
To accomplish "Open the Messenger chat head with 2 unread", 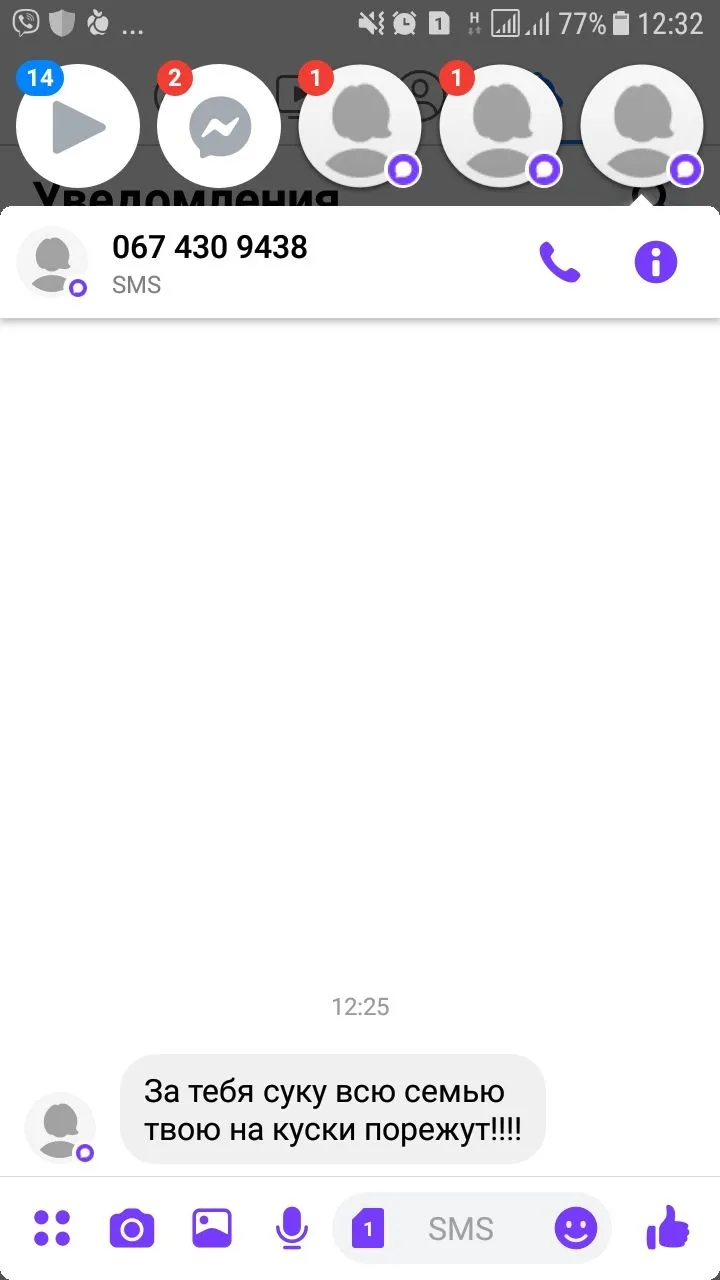I will [219, 126].
